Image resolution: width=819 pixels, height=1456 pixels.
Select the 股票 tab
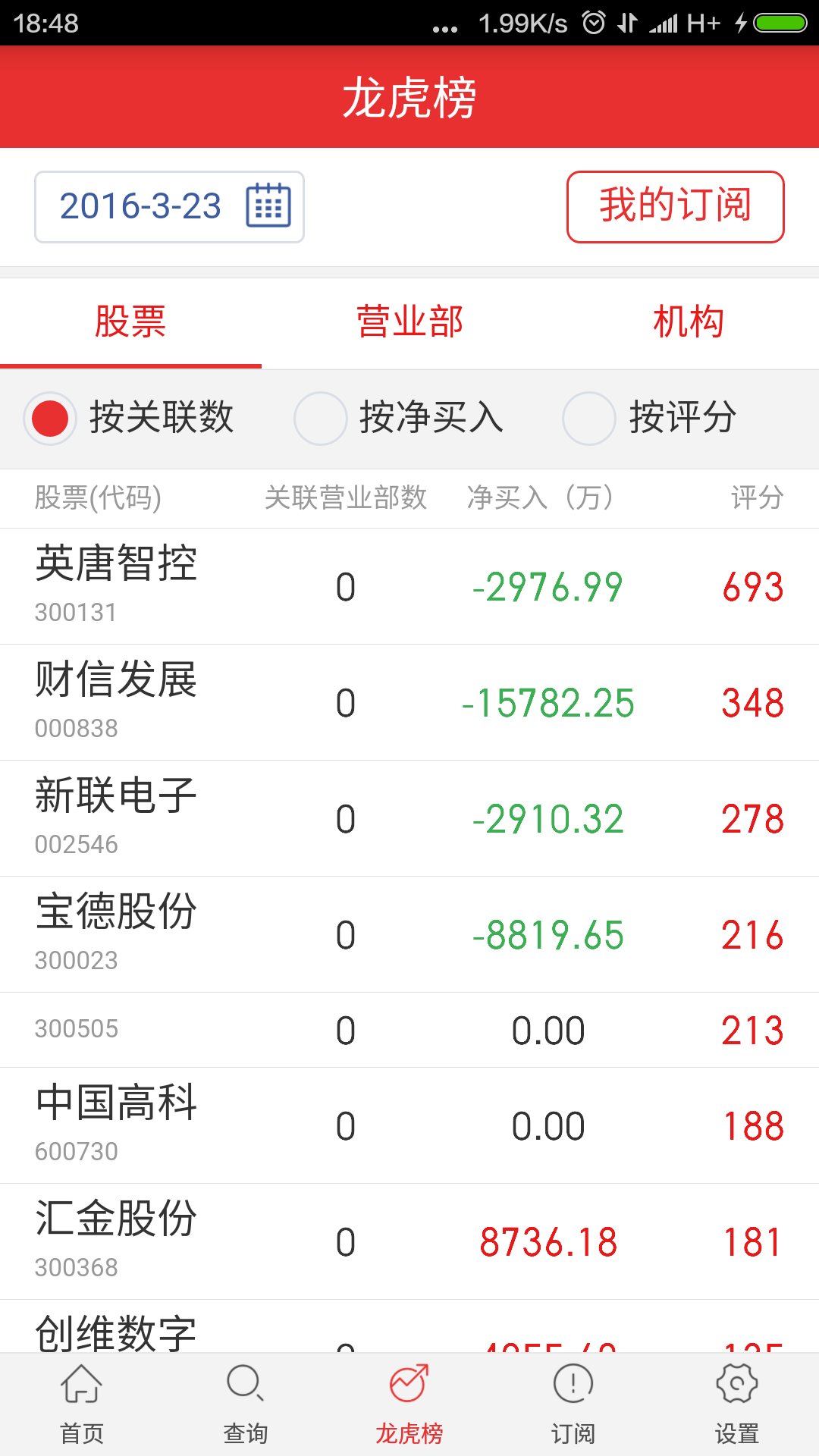[130, 322]
